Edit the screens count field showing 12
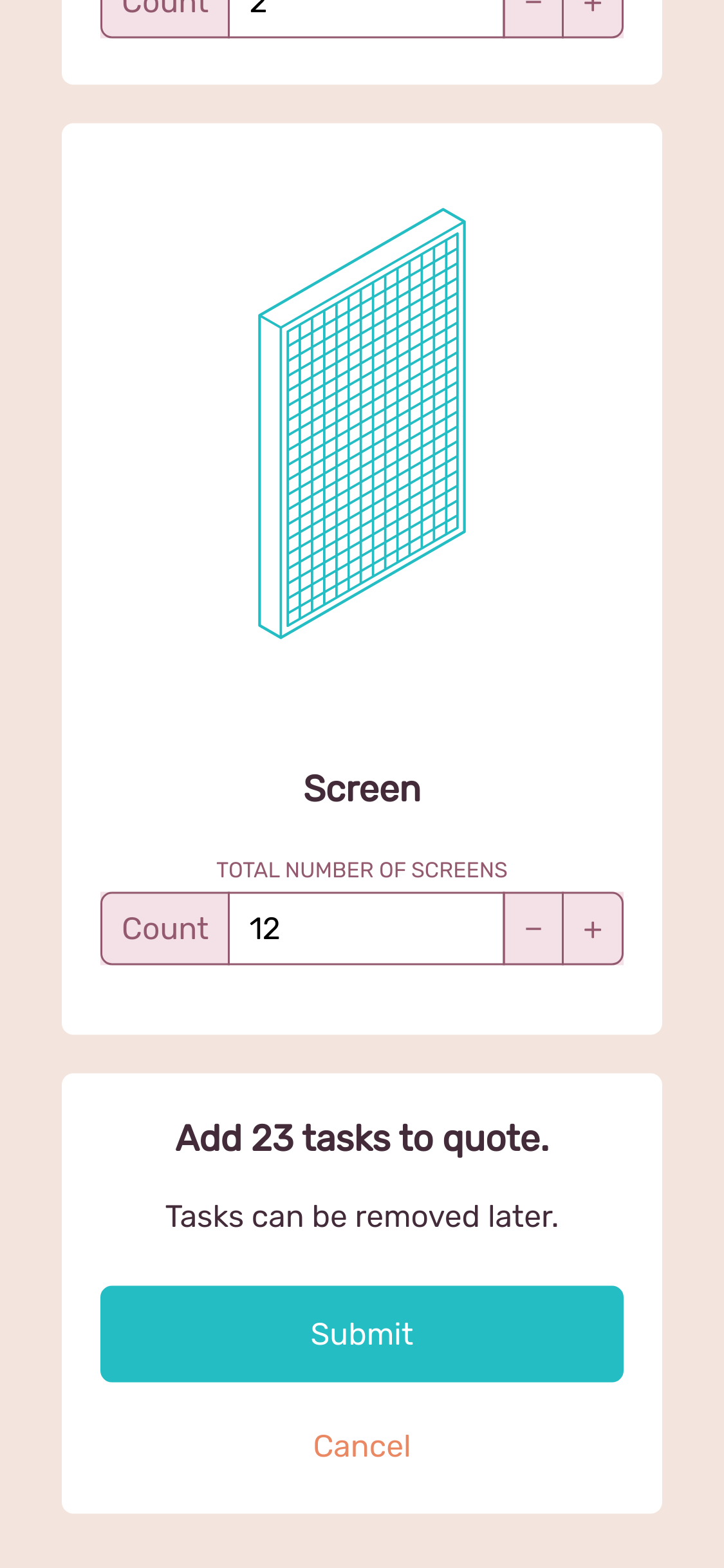Viewport: 724px width, 1568px height. 366,929
